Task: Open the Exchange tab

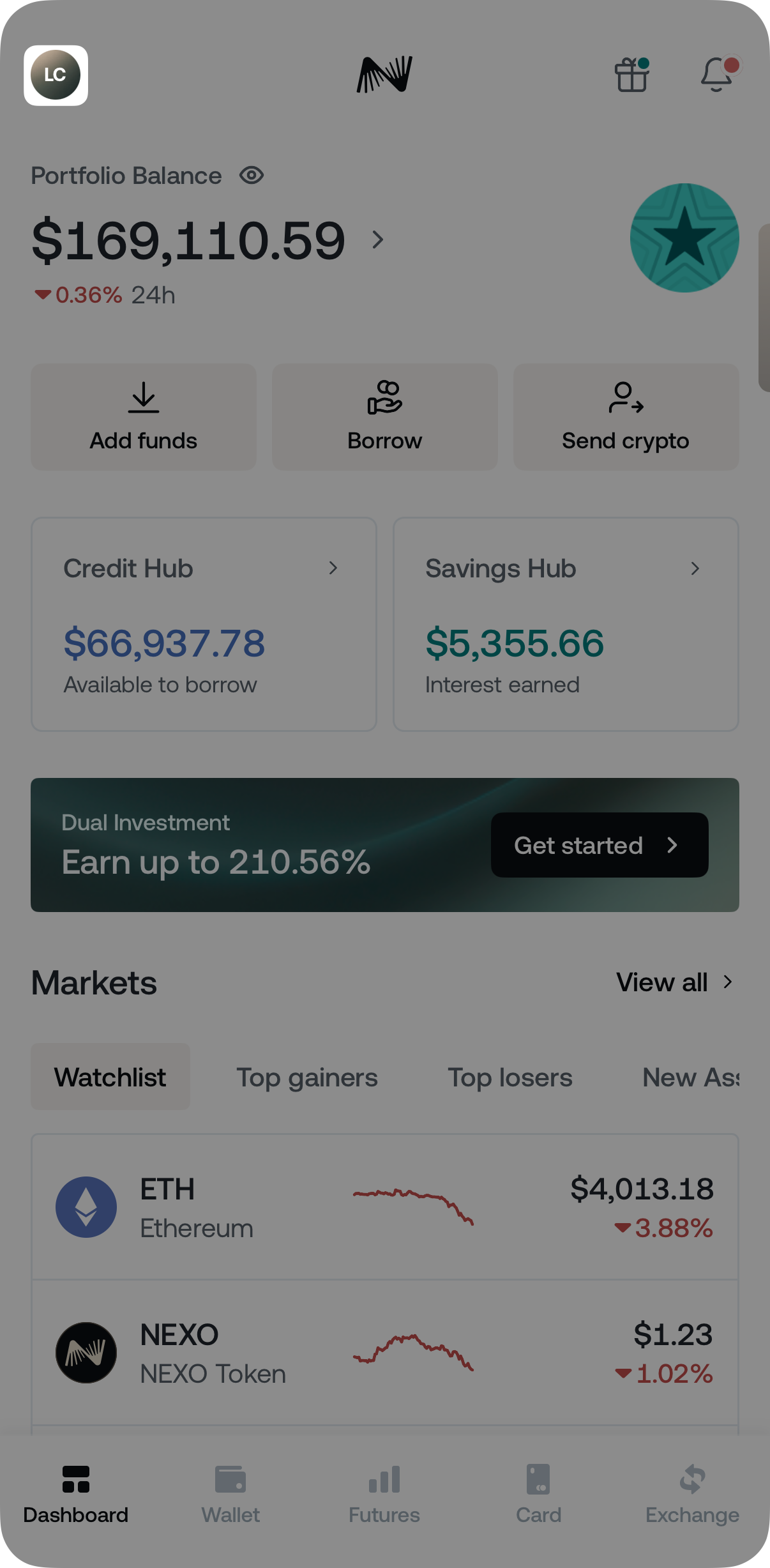Action: (692, 1495)
